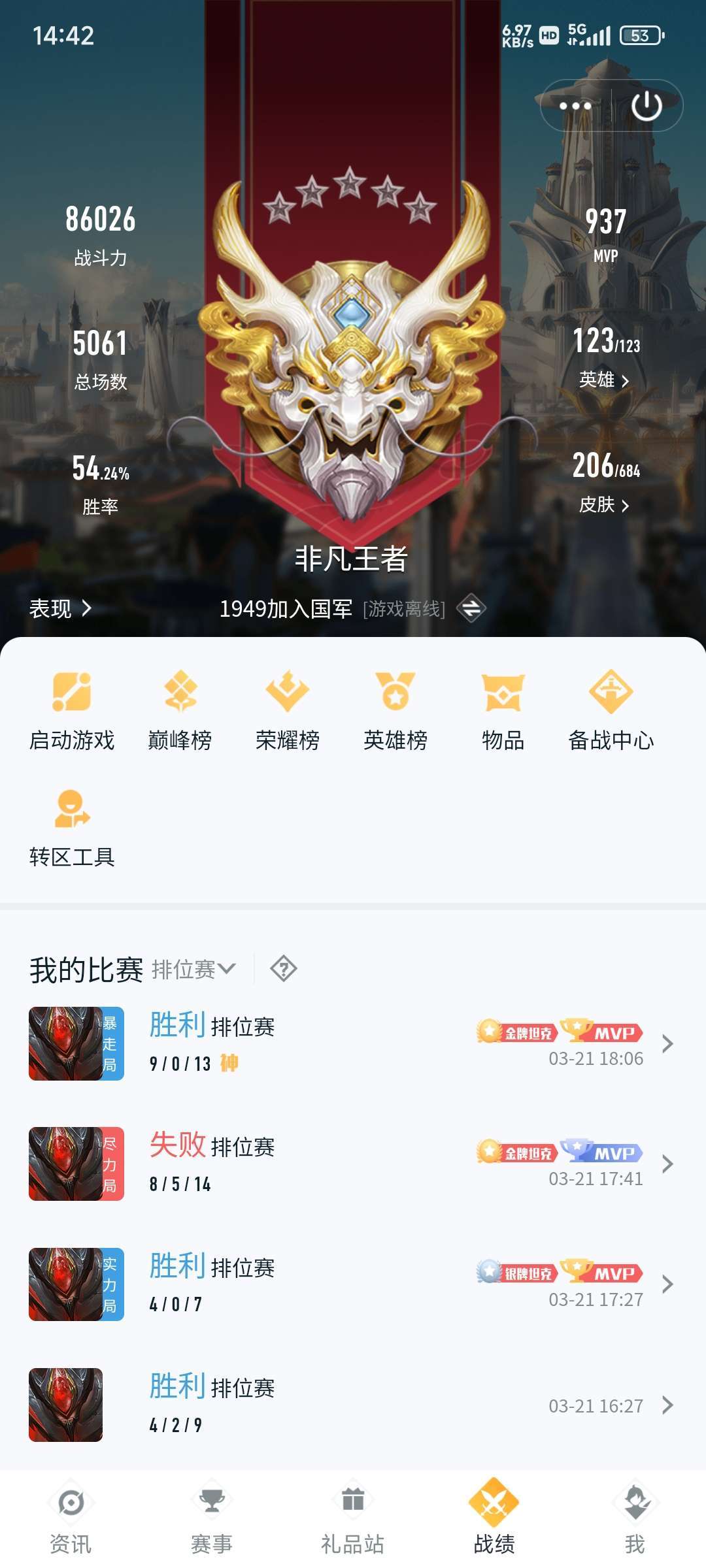
Task: Open the 巅峰榜 ranking
Action: click(x=180, y=710)
